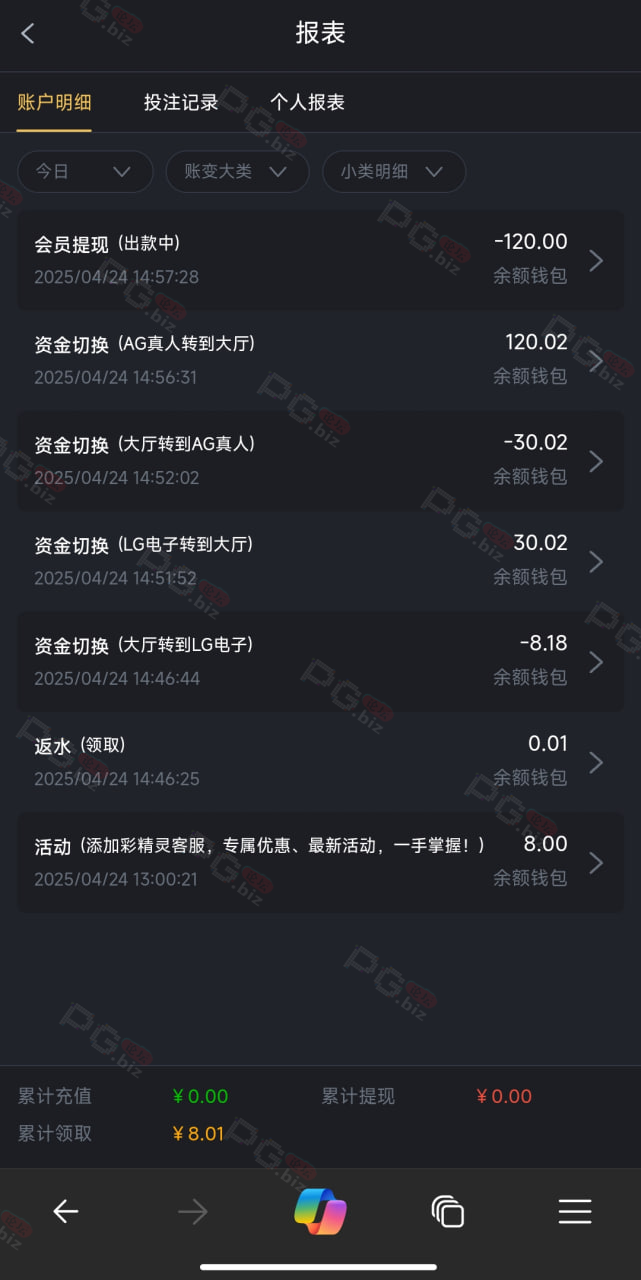This screenshot has height=1280, width=641.
Task: Expand the 账变大类 filter dropdown
Action: coord(237,171)
